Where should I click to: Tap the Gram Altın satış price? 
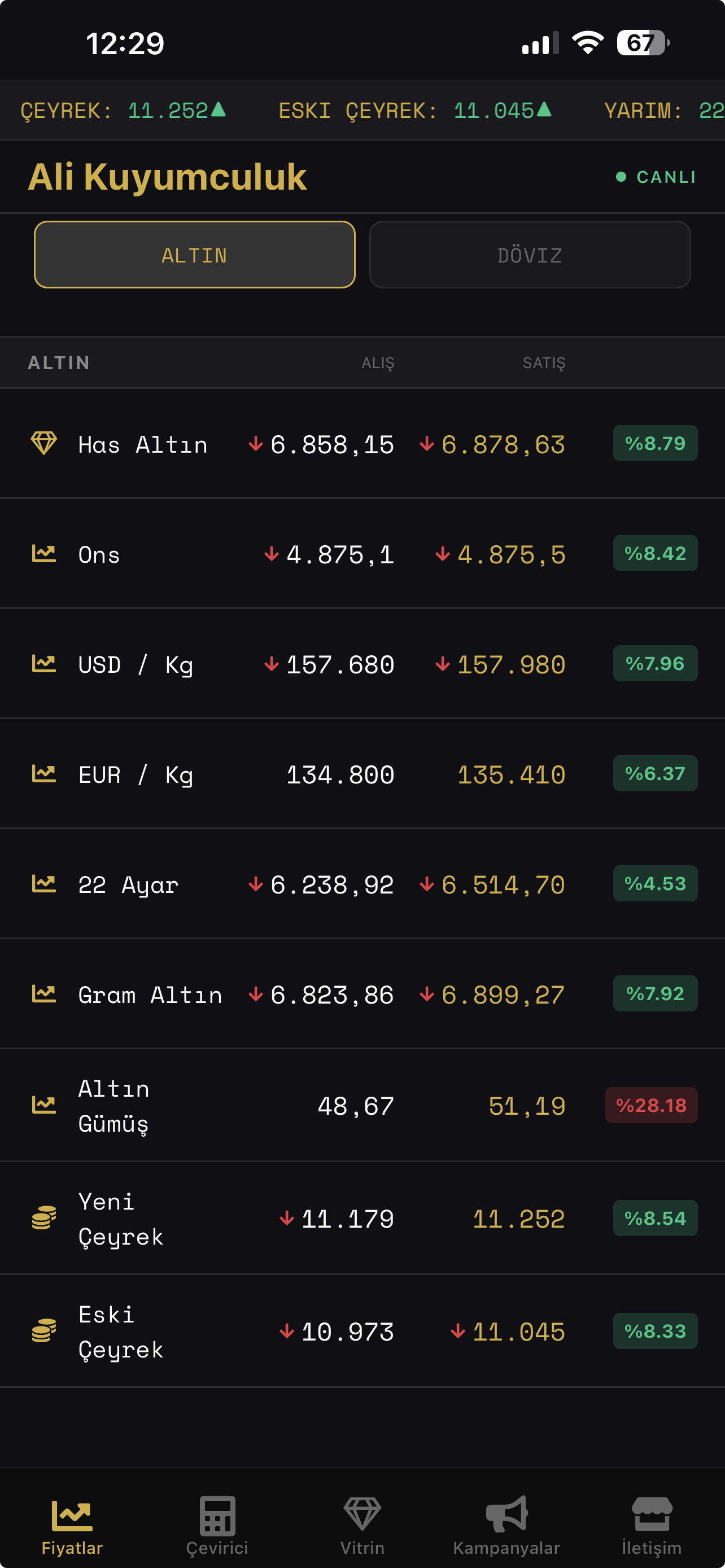pyautogui.click(x=501, y=995)
